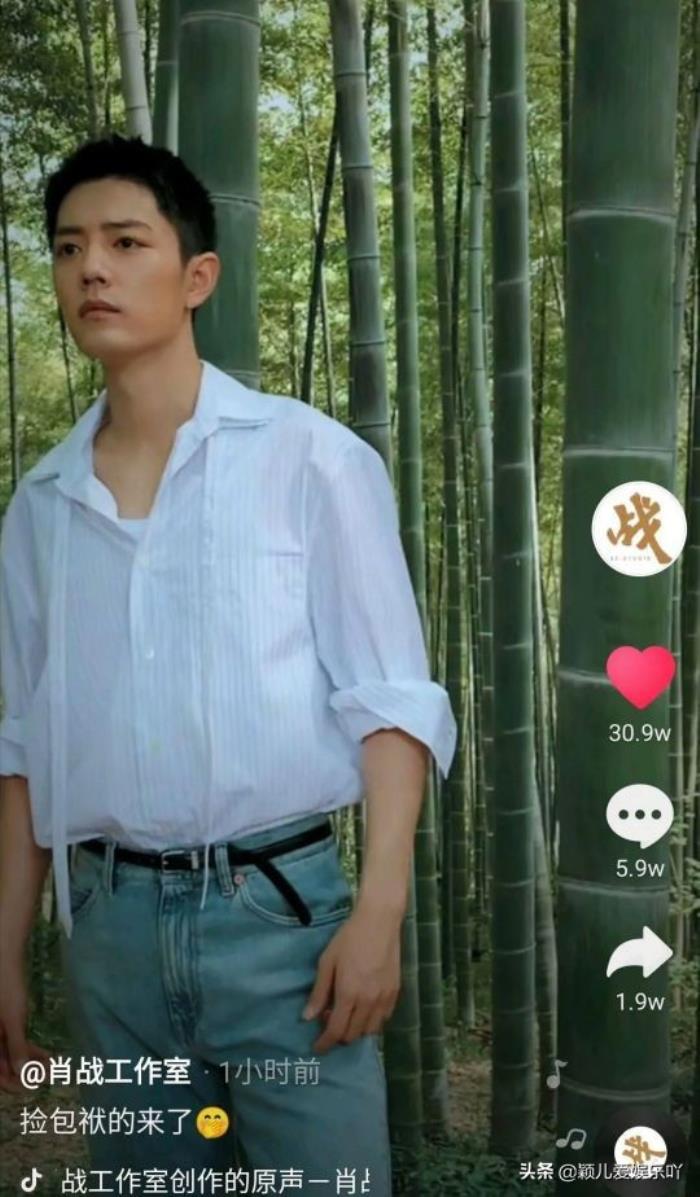
Task: Share this video using the arrow icon
Action: pyautogui.click(x=640, y=952)
